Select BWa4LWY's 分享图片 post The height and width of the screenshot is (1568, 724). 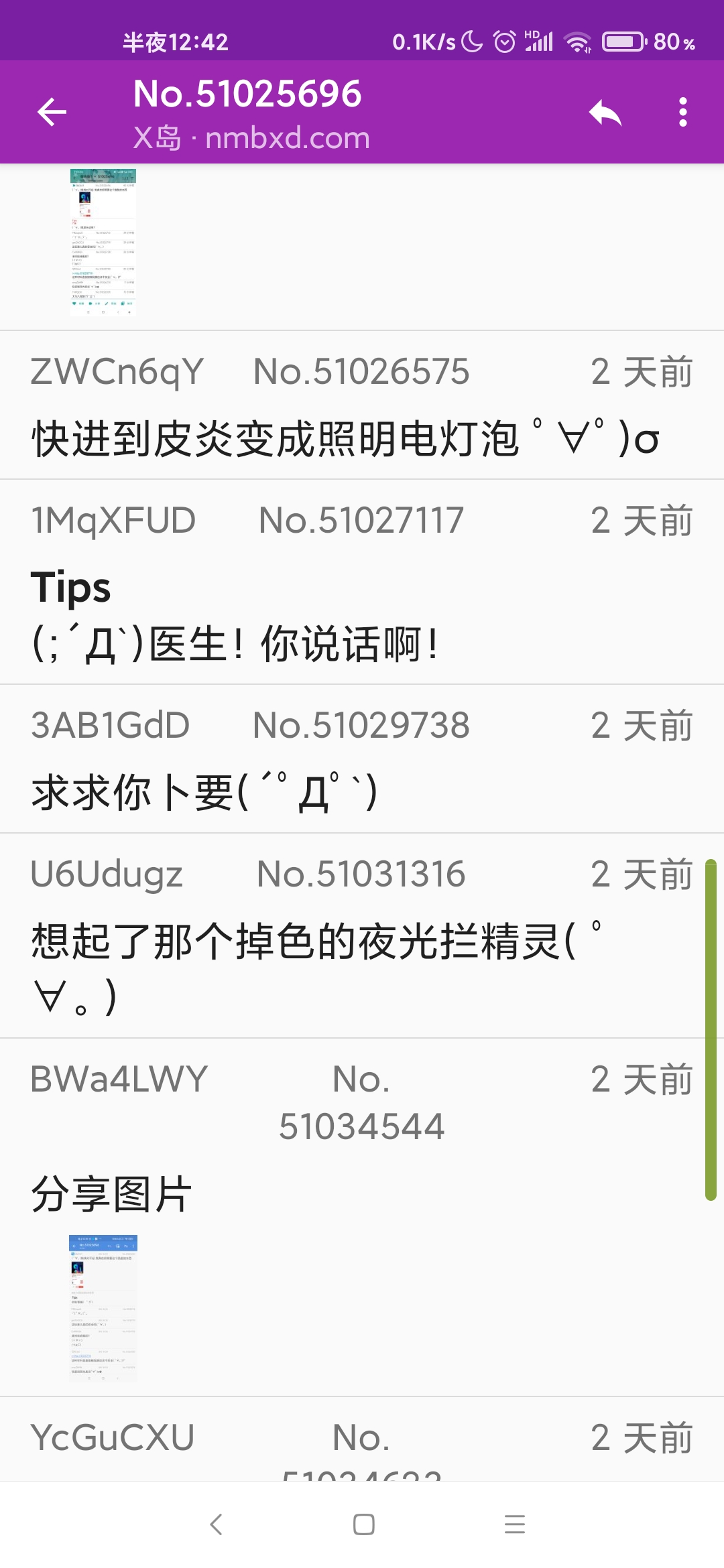point(362,1139)
